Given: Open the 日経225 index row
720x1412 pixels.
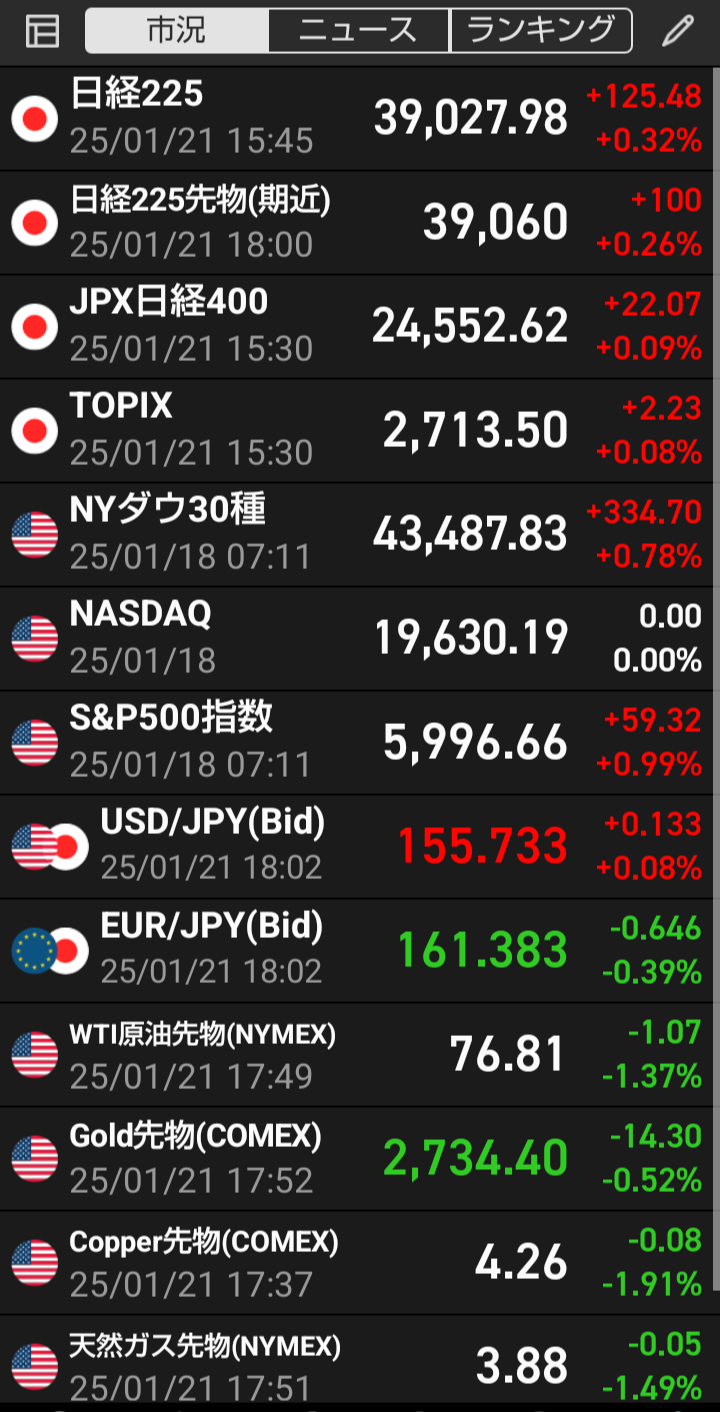Looking at the screenshot, I should point(356,119).
